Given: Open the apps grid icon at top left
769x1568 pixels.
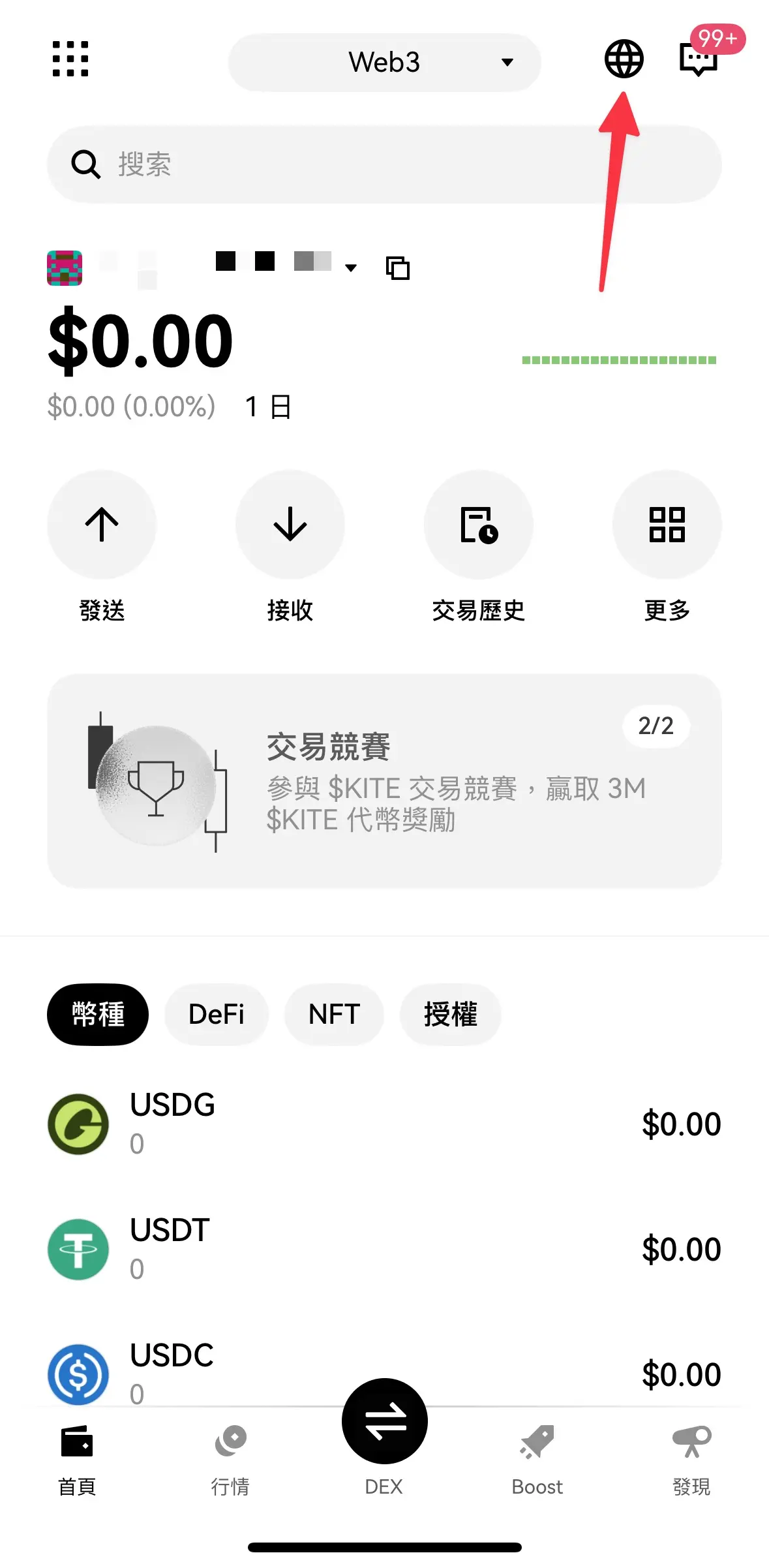Looking at the screenshot, I should coord(70,59).
